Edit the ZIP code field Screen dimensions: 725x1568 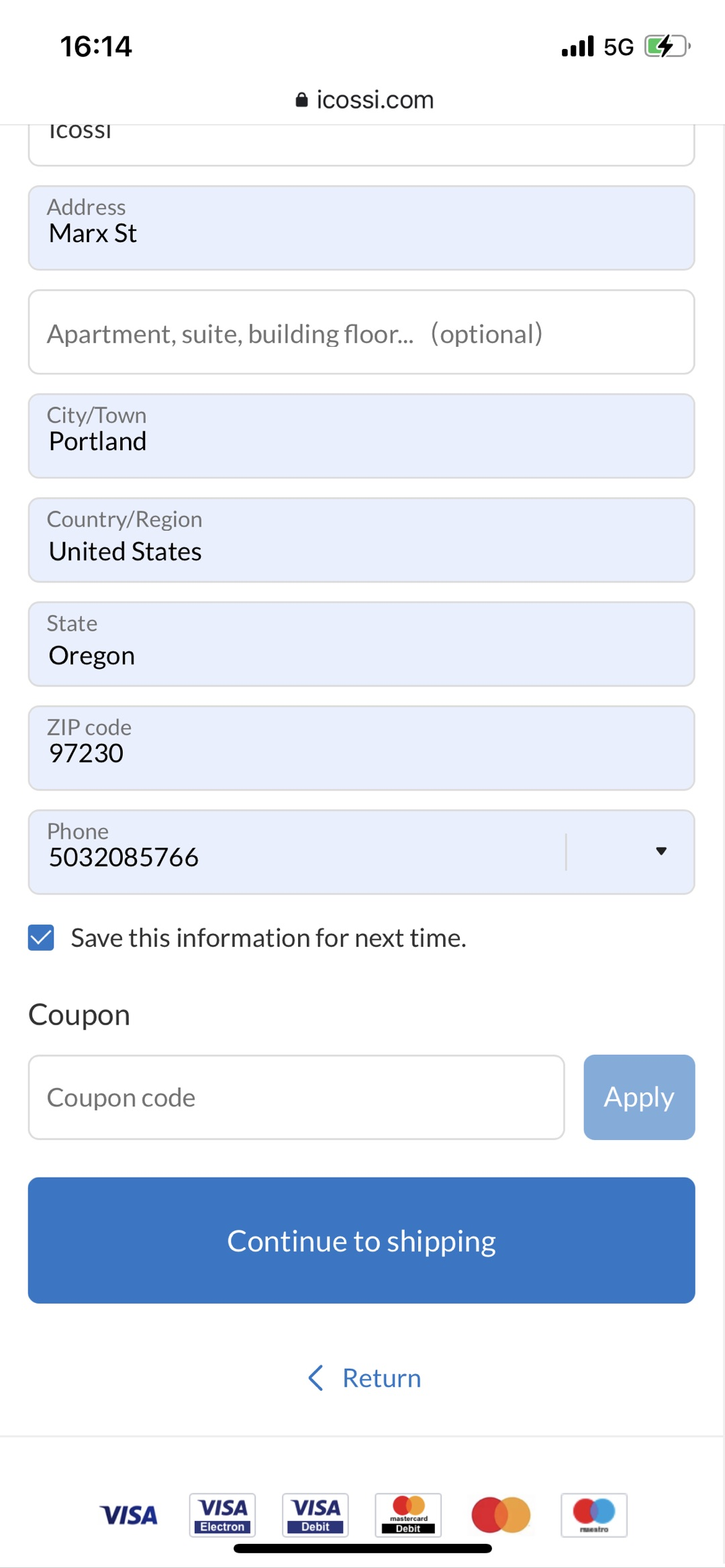[x=361, y=748]
